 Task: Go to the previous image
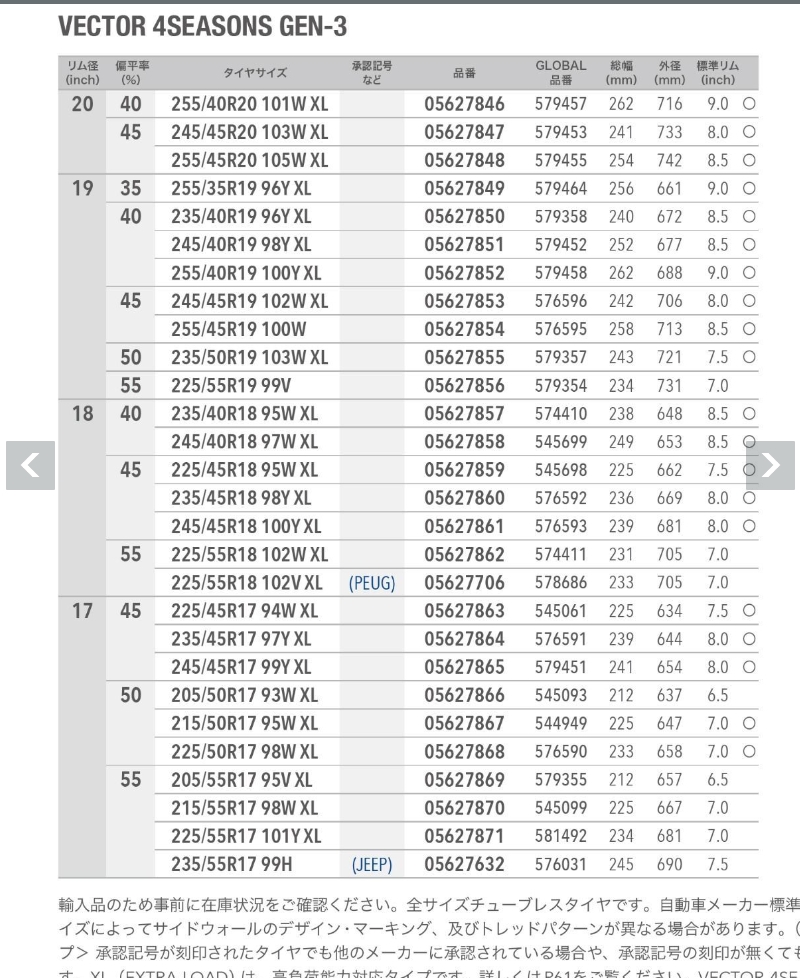[30, 465]
